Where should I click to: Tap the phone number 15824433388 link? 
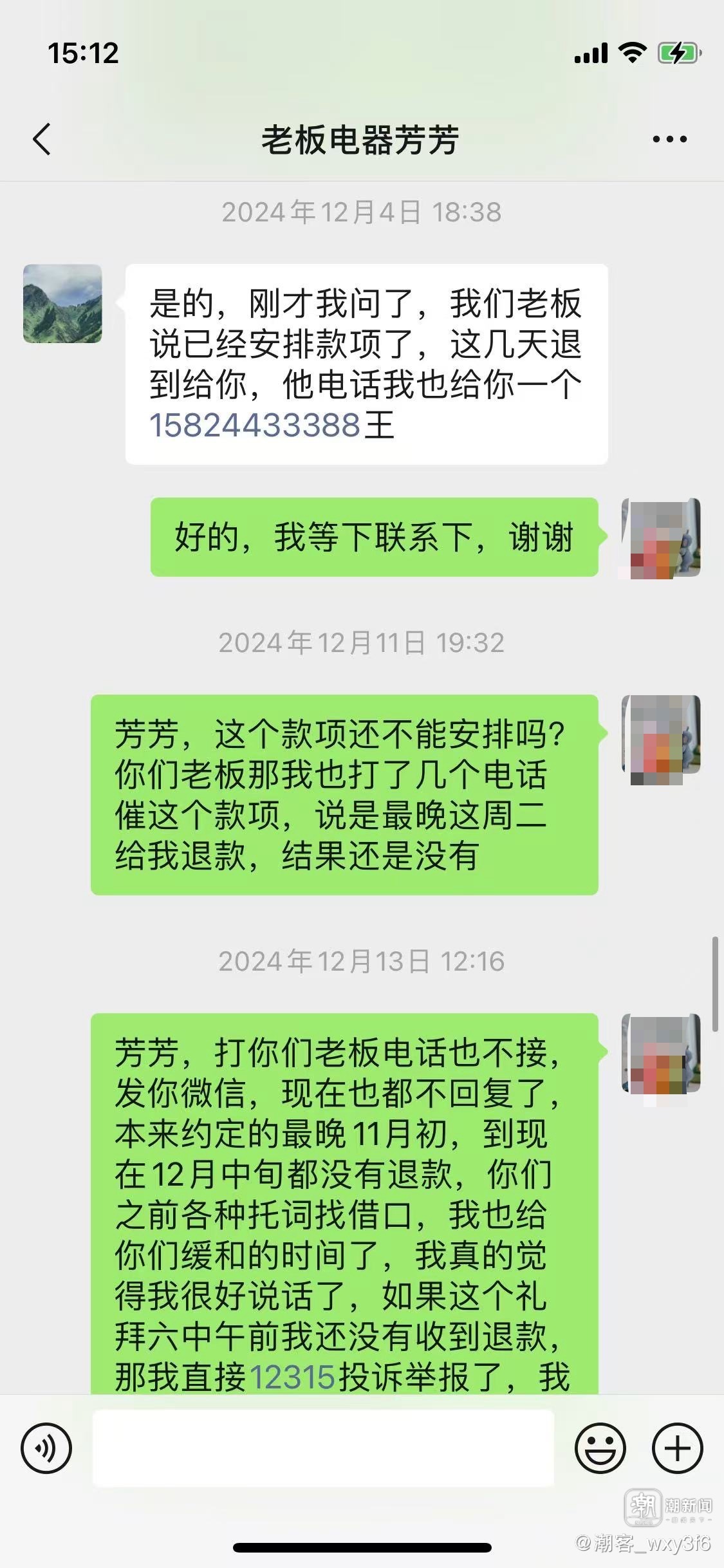coord(255,425)
